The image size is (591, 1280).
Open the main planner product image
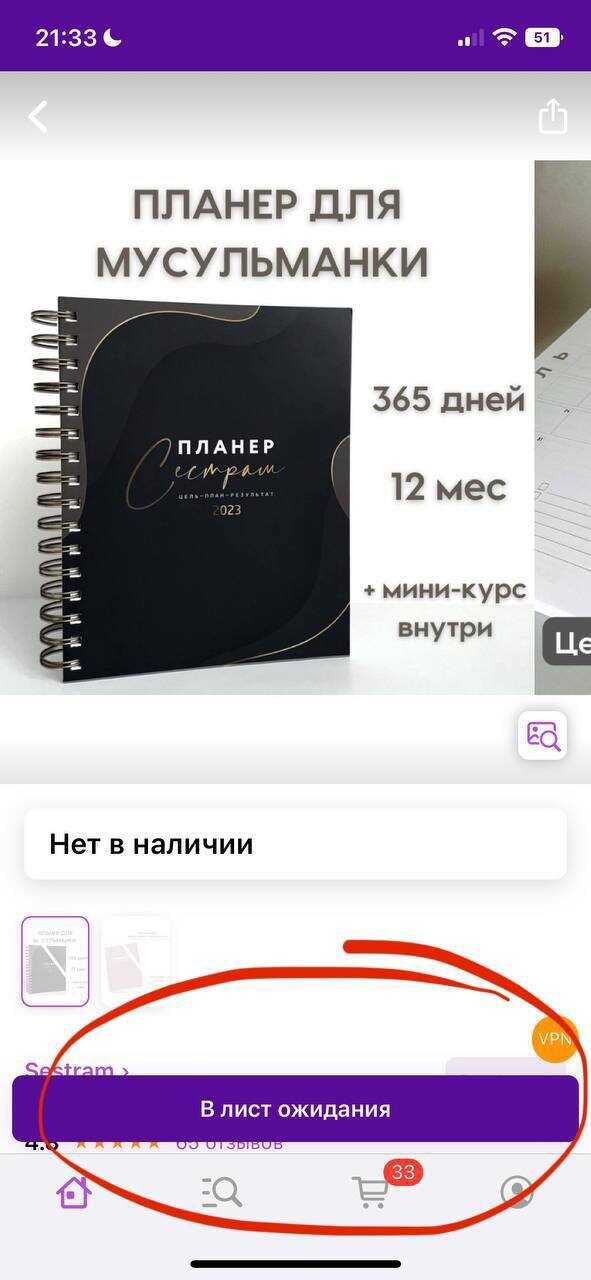[264, 427]
